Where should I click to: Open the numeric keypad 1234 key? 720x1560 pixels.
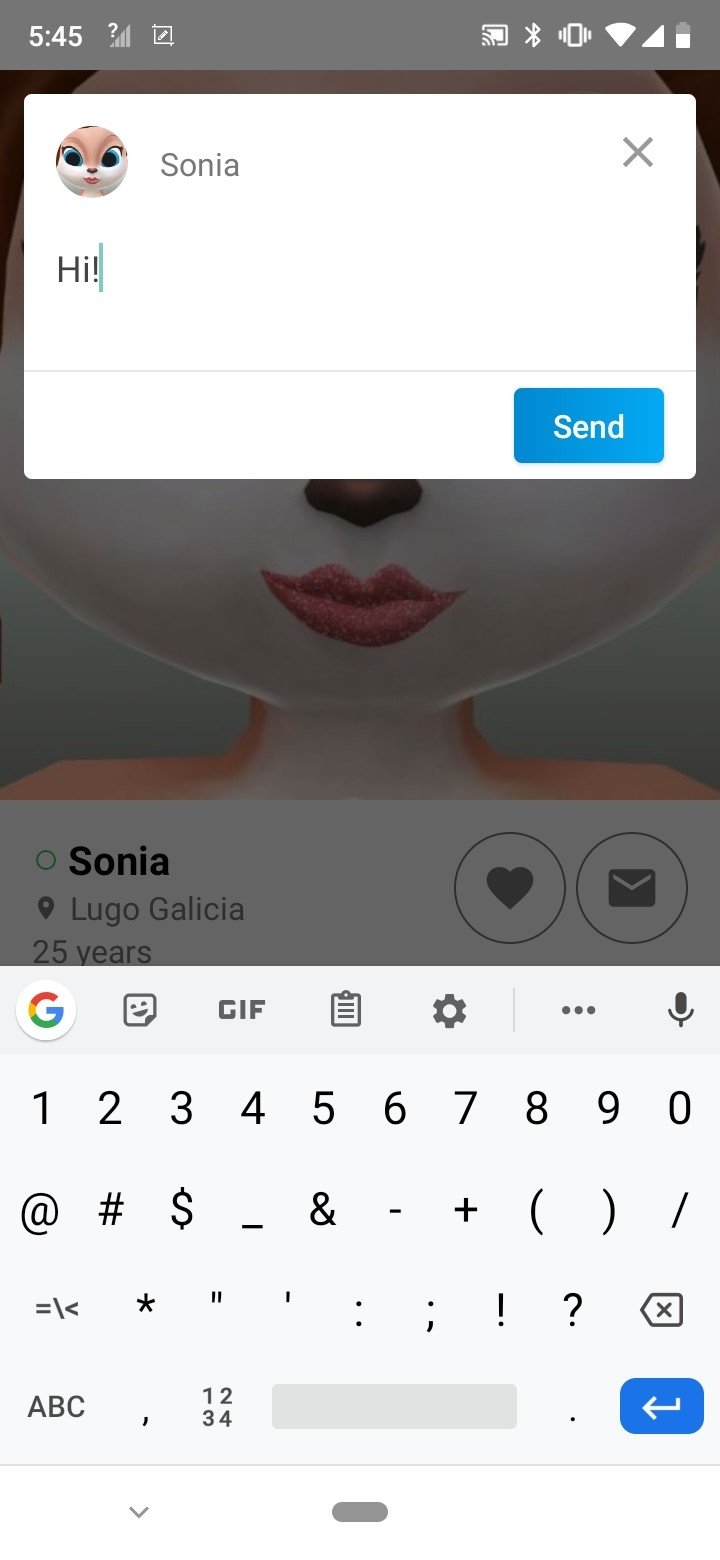click(217, 1407)
